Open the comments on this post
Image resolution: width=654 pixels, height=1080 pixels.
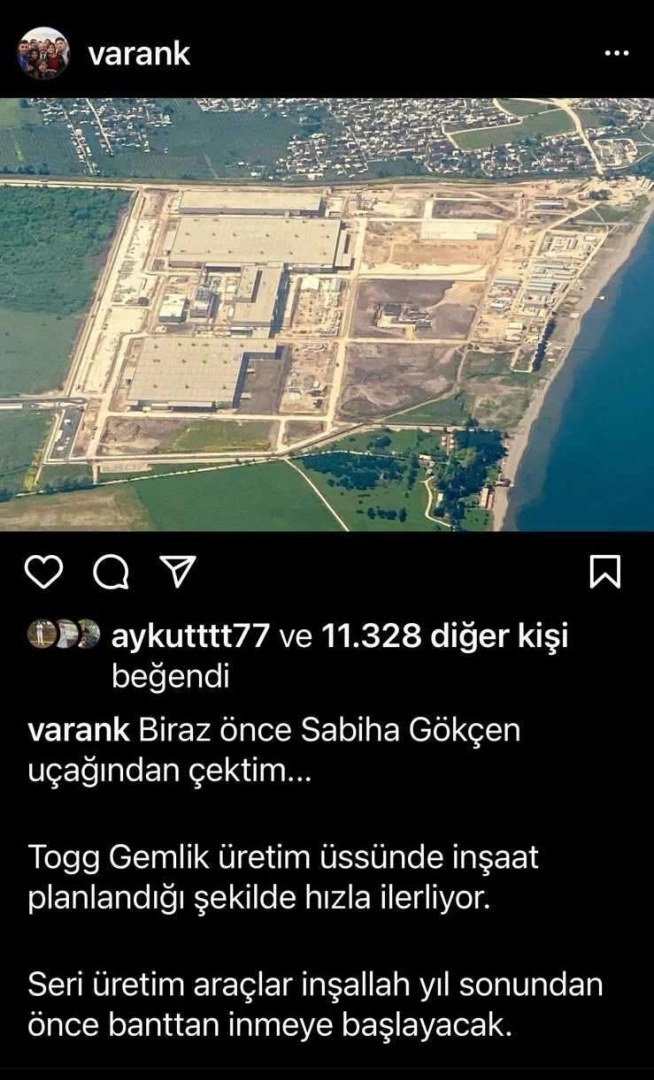pyautogui.click(x=111, y=571)
